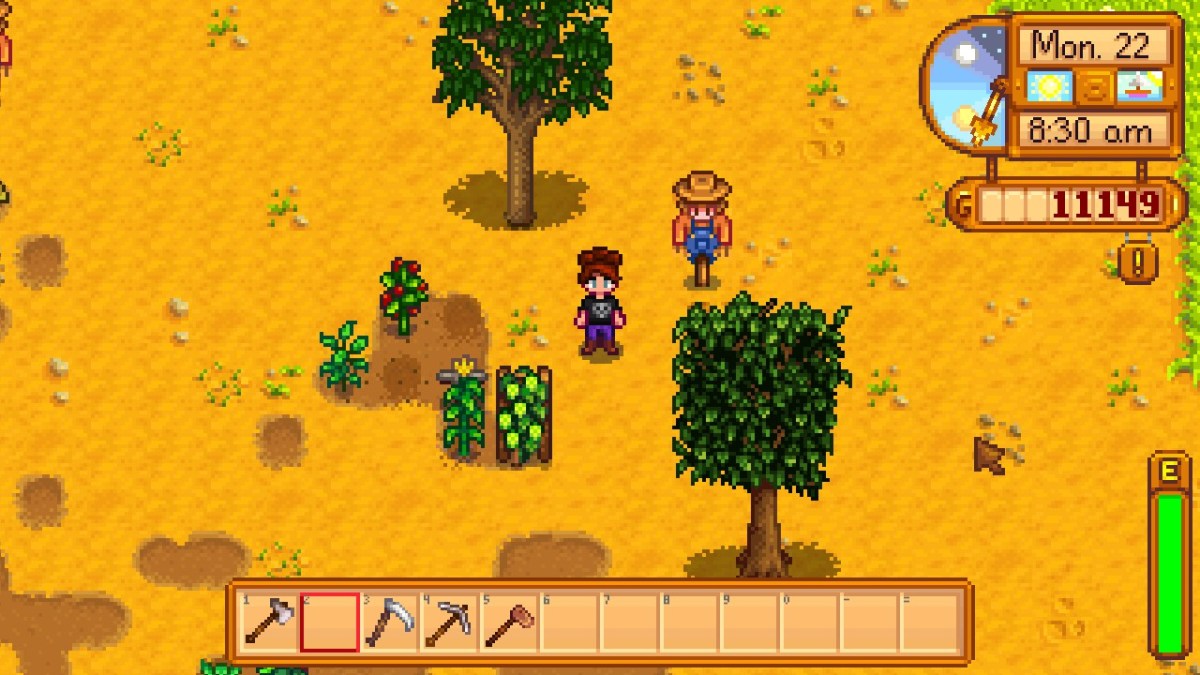Open the journal exclamation mark icon
Screen dimensions: 1200x675
(x=1138, y=262)
